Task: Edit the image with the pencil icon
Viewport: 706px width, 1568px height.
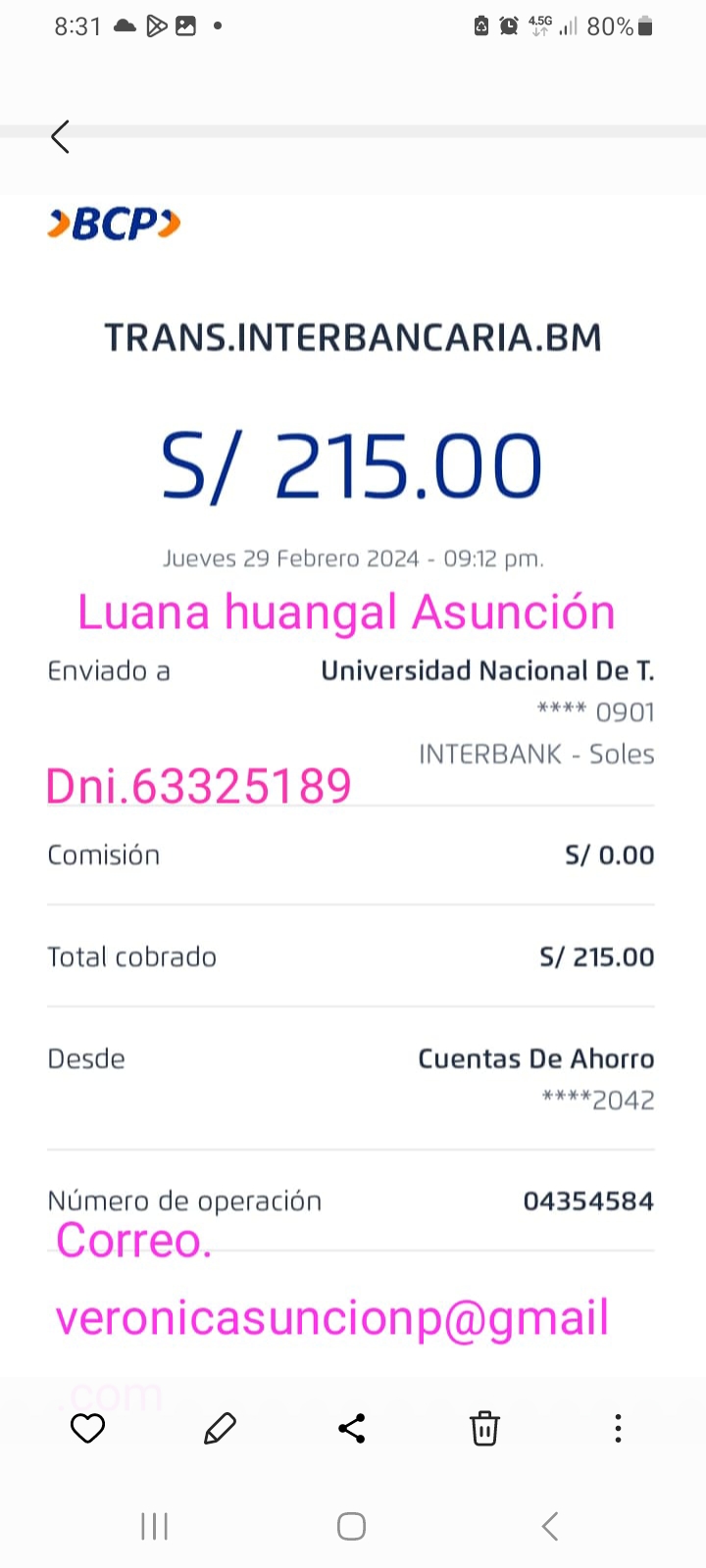Action: (x=220, y=1429)
